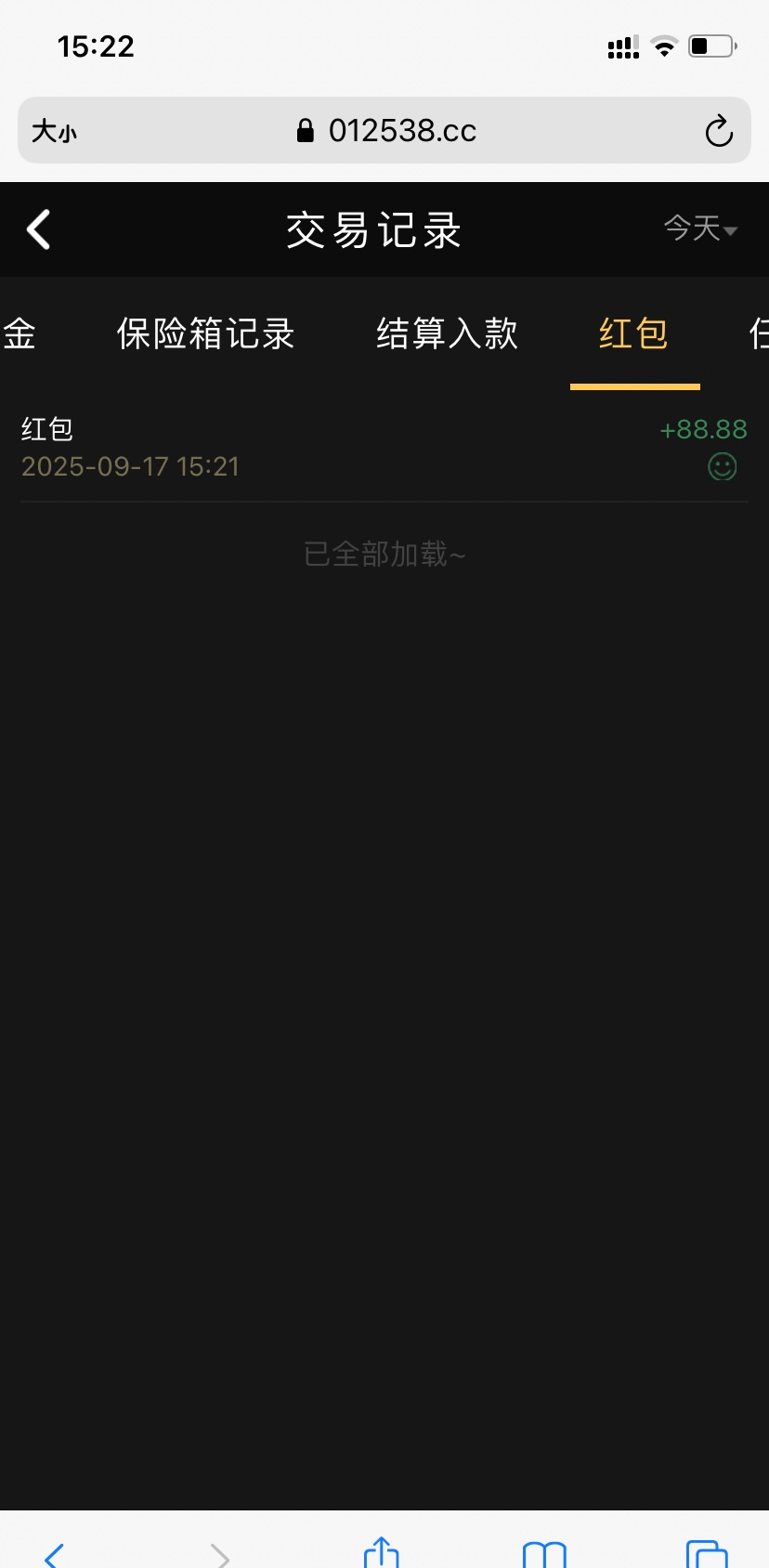
Task: Tap the 012538.cc address bar
Action: coord(385,131)
